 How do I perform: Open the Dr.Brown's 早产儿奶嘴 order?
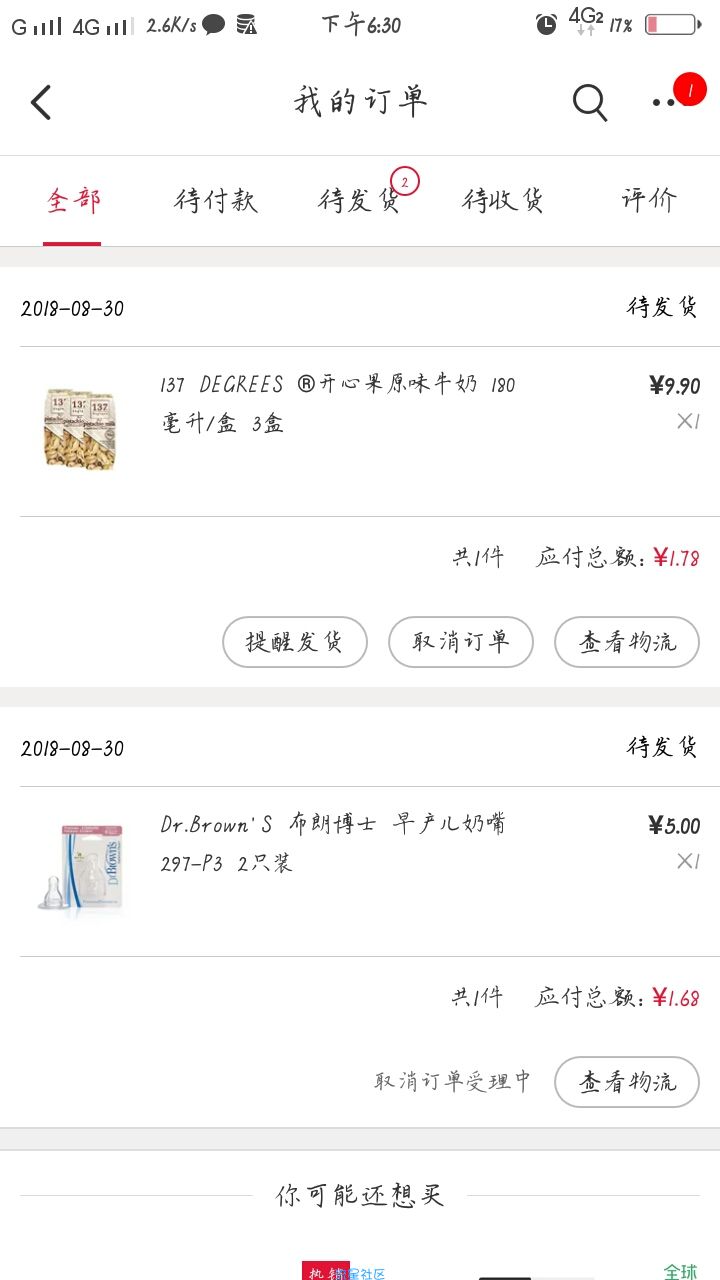[x=360, y=871]
